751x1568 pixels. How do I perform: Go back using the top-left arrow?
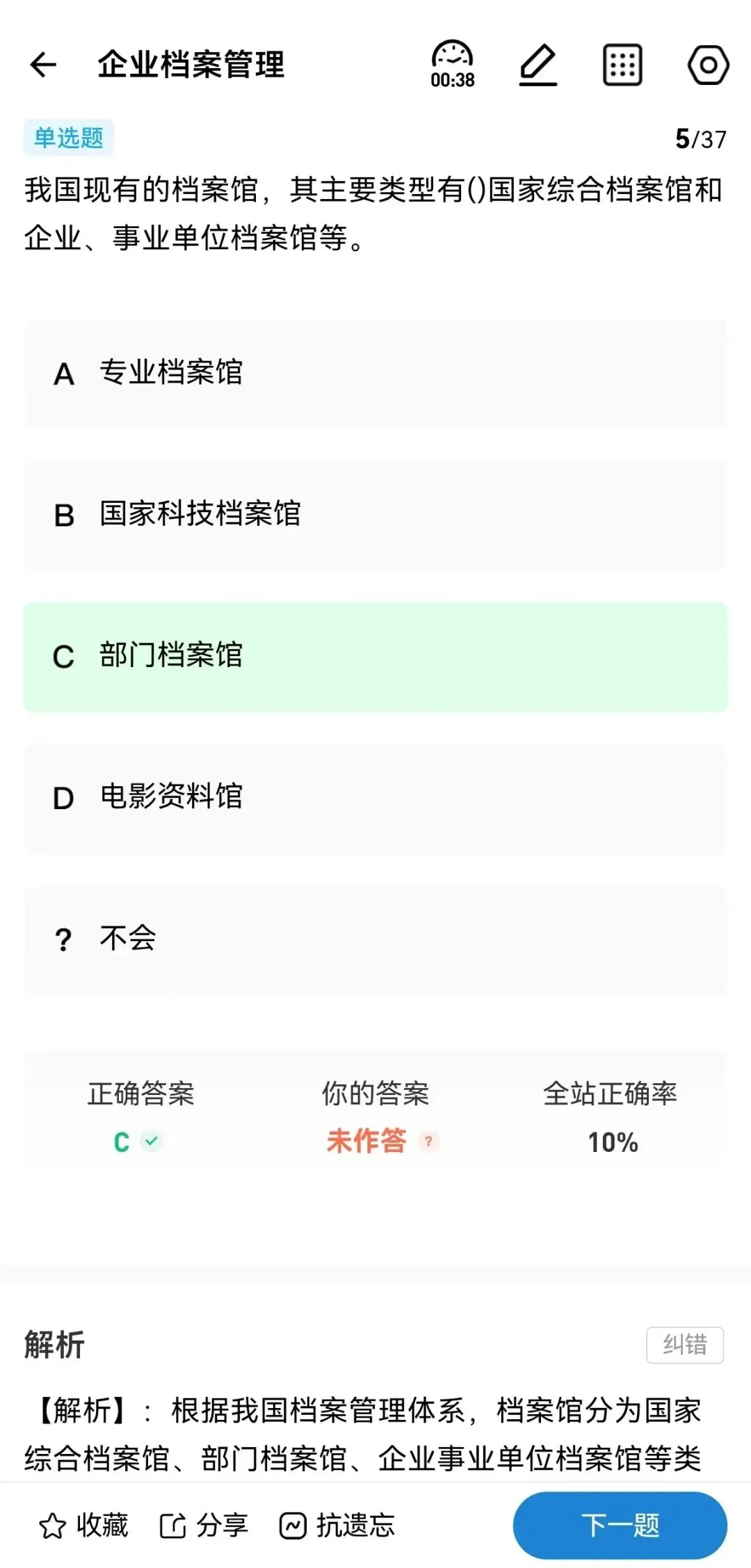43,65
